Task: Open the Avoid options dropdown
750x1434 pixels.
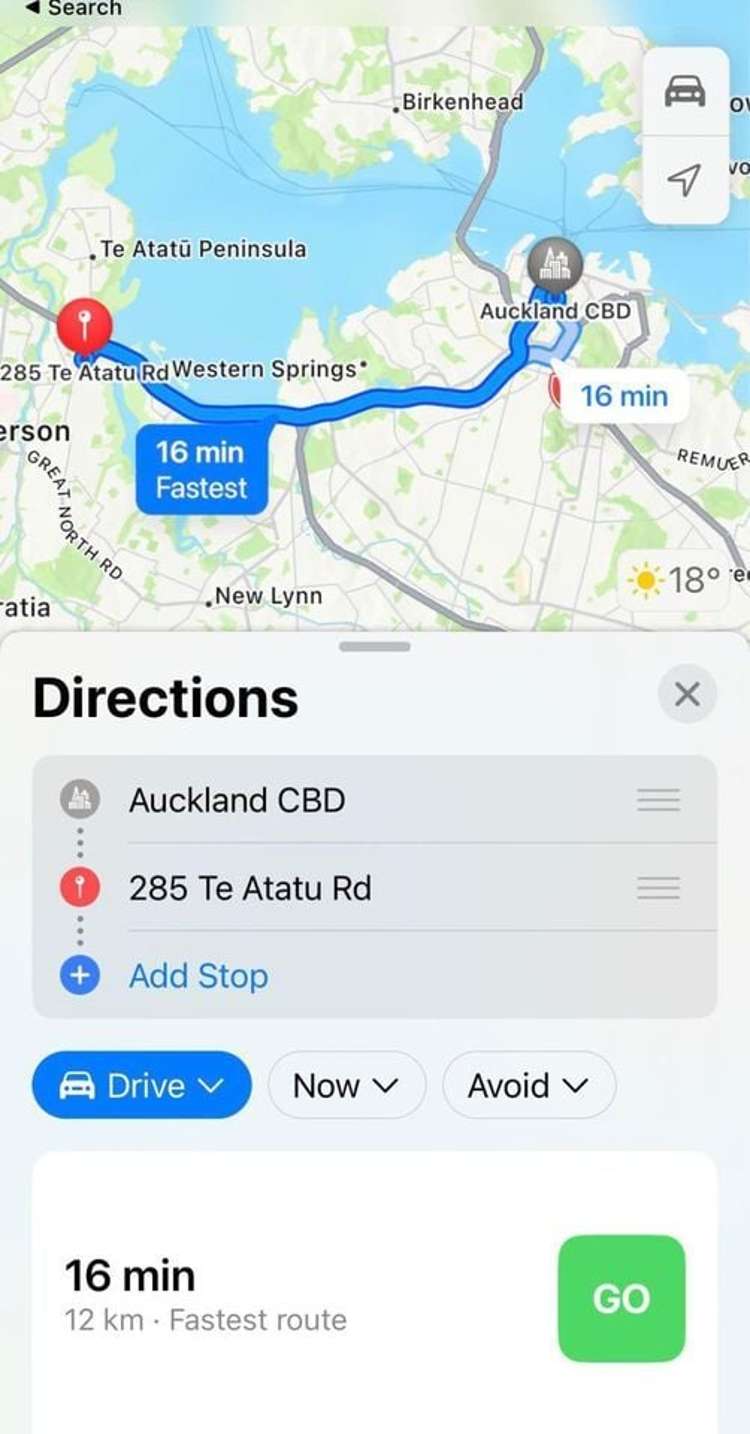Action: pyautogui.click(x=528, y=1085)
